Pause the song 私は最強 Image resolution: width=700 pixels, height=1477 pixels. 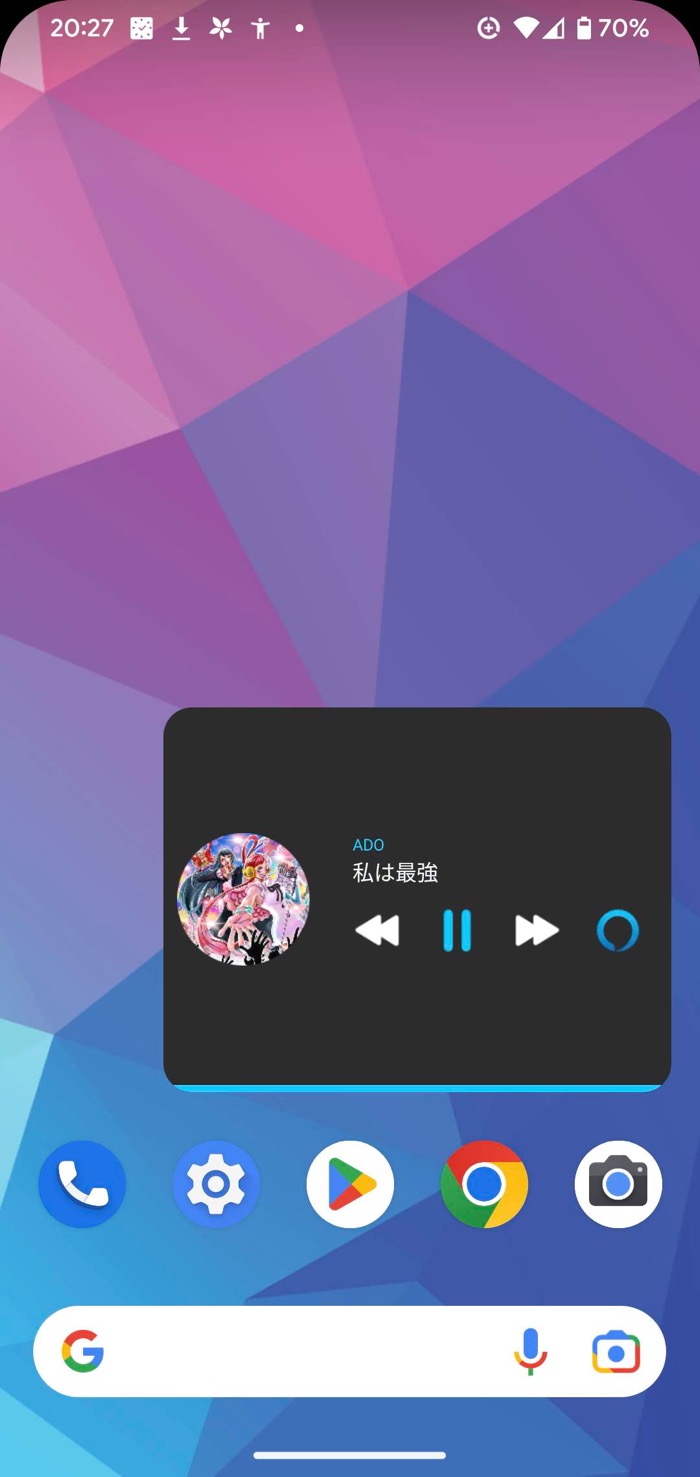coord(456,931)
